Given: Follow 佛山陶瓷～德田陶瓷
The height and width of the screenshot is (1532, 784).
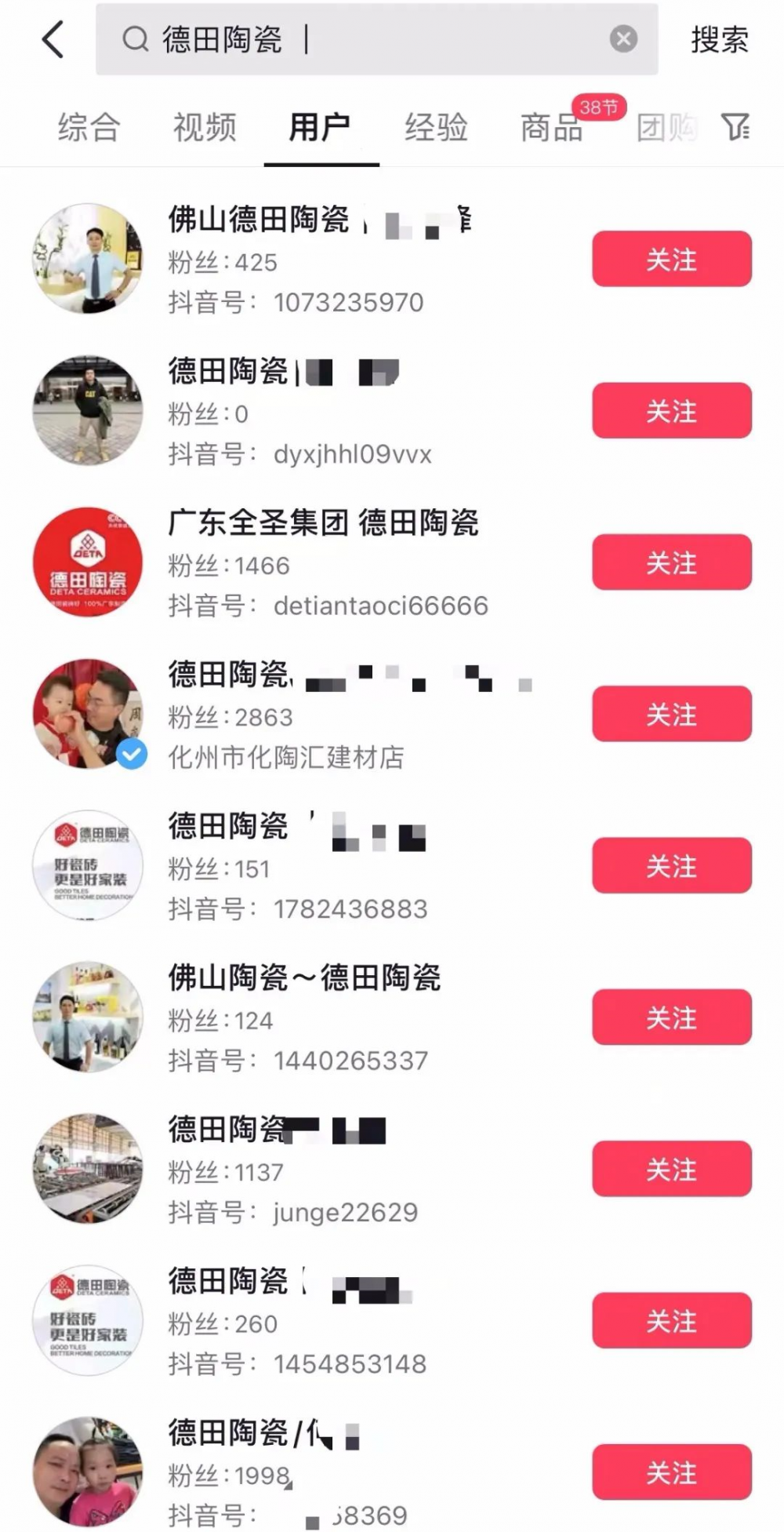Looking at the screenshot, I should 671,1017.
